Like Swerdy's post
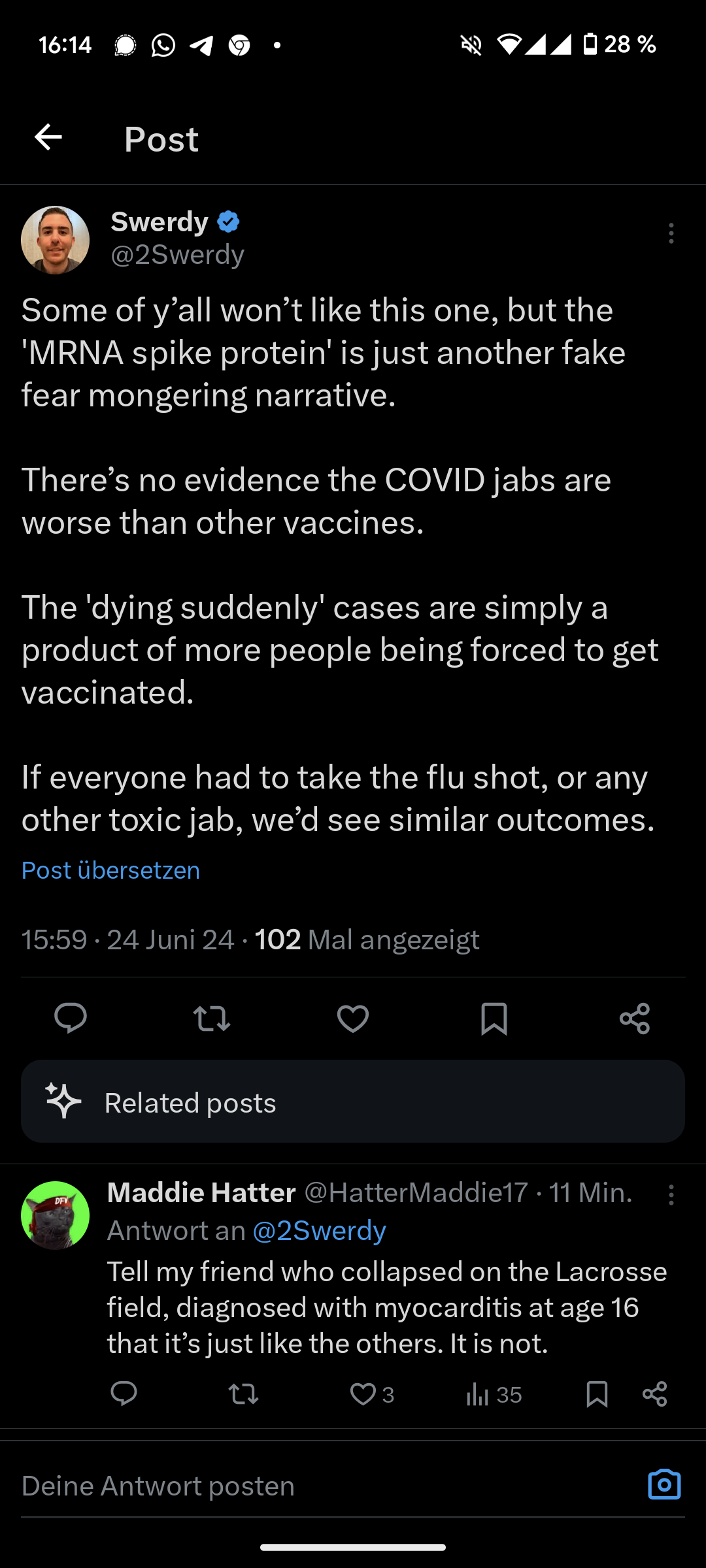 pos(353,1018)
